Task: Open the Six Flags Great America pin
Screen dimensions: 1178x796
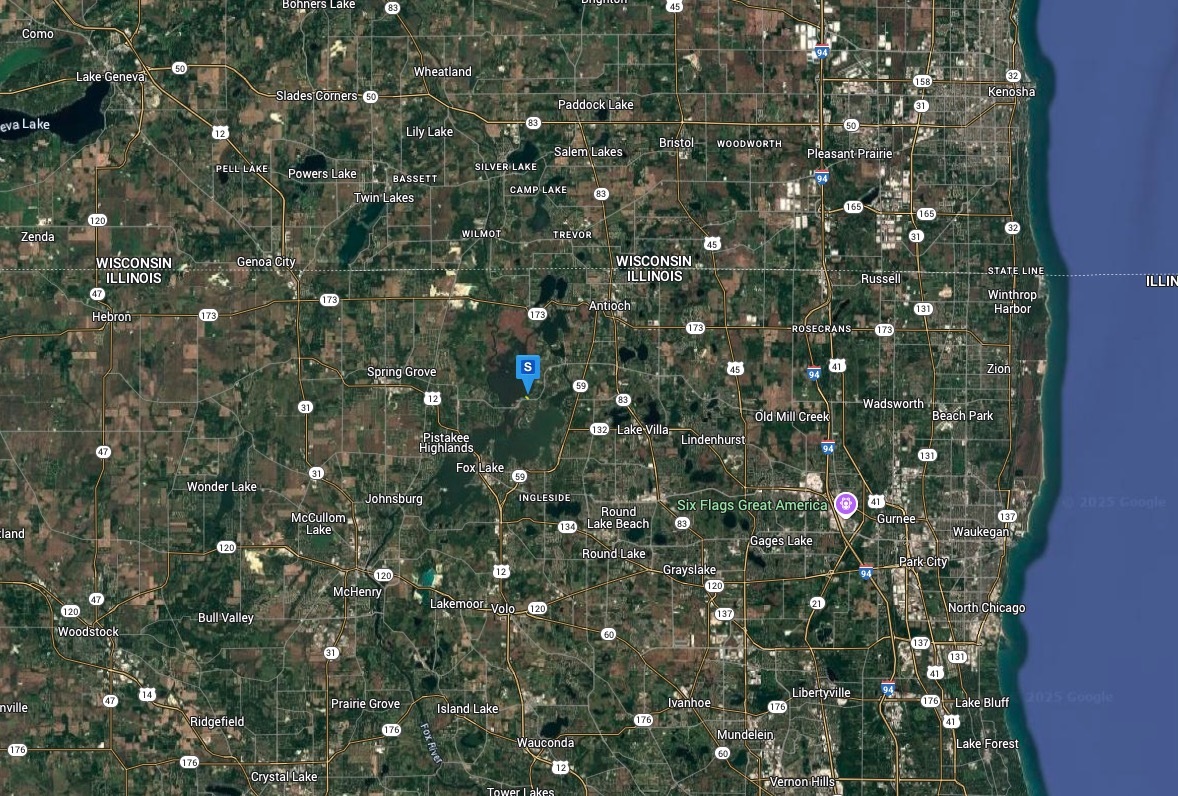Action: 846,504
